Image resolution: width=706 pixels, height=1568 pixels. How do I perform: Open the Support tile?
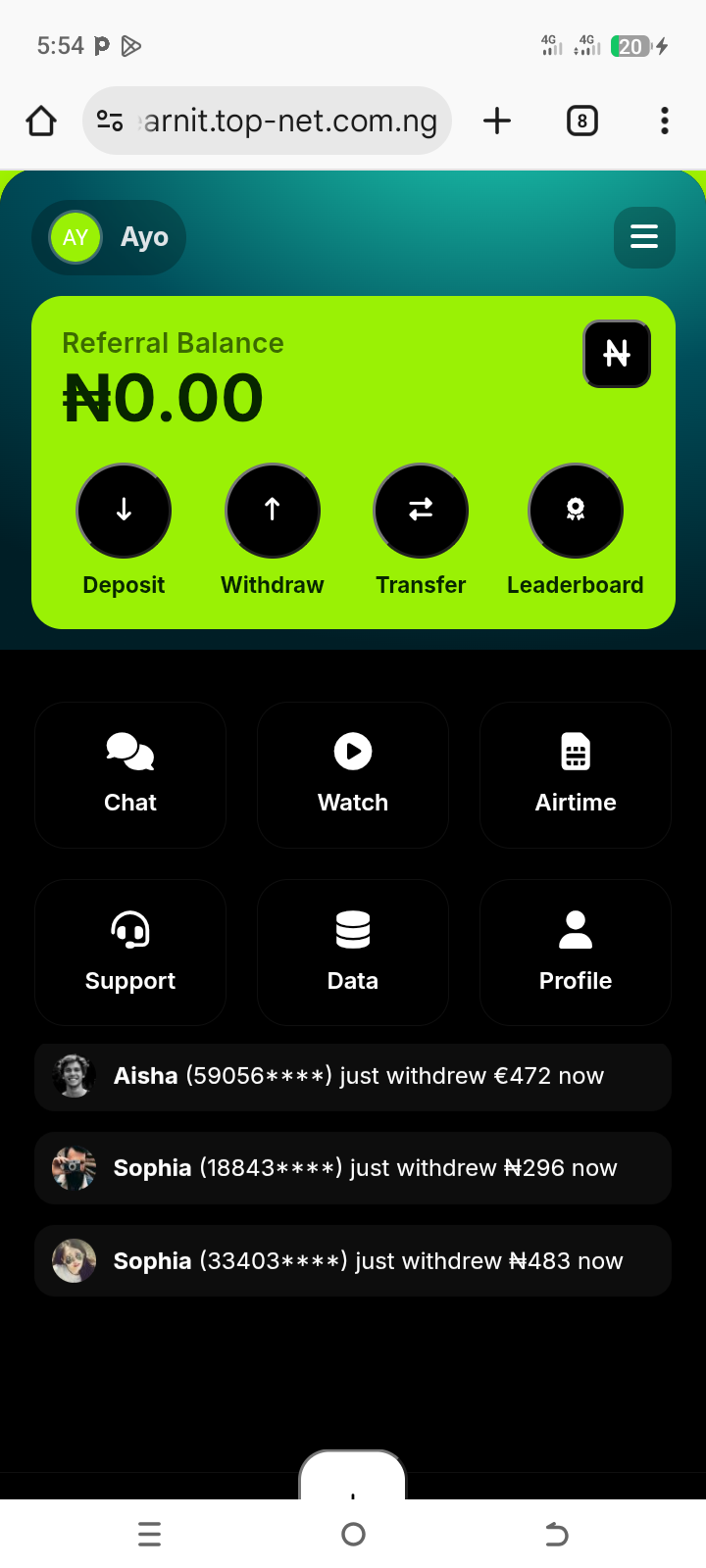[x=130, y=952]
